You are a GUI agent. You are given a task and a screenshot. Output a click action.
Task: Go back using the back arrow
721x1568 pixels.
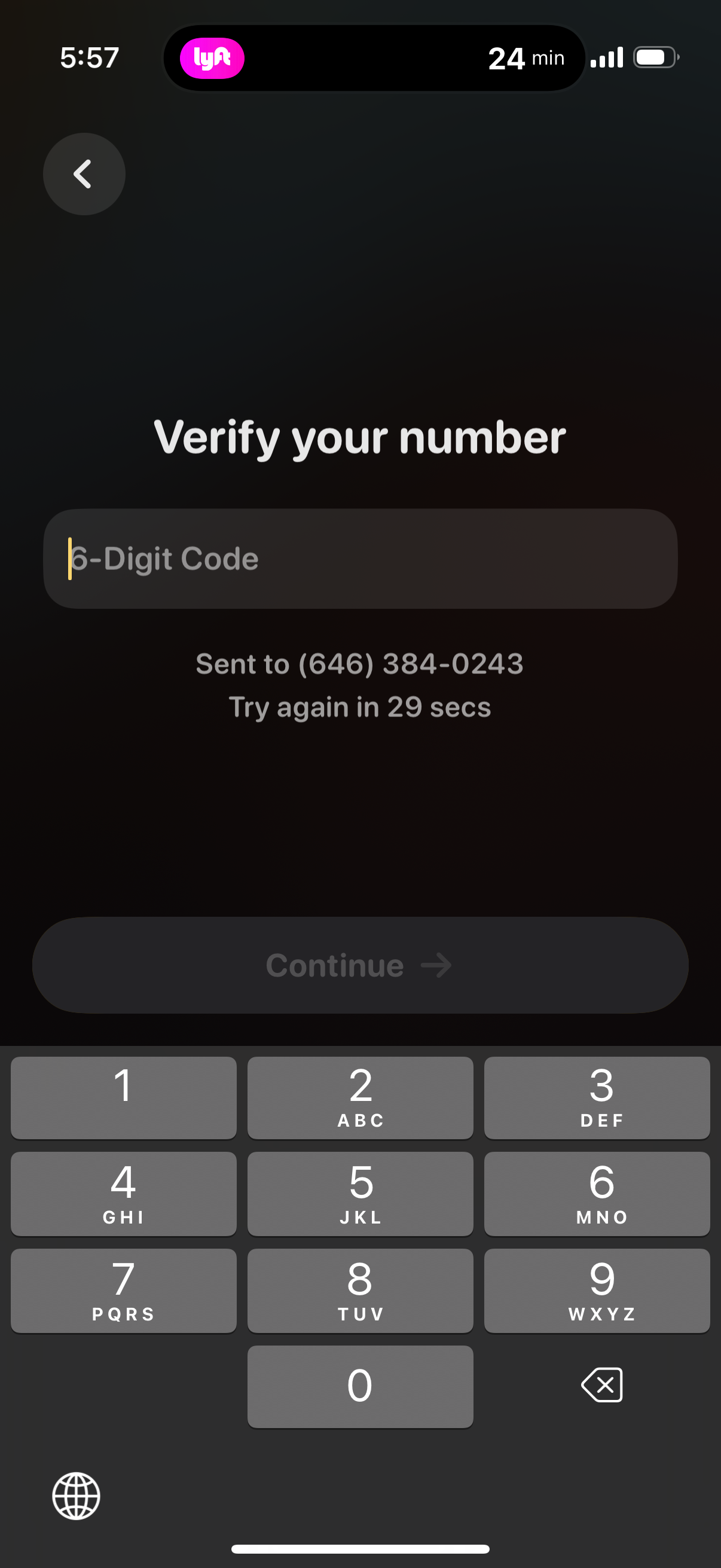pos(84,174)
